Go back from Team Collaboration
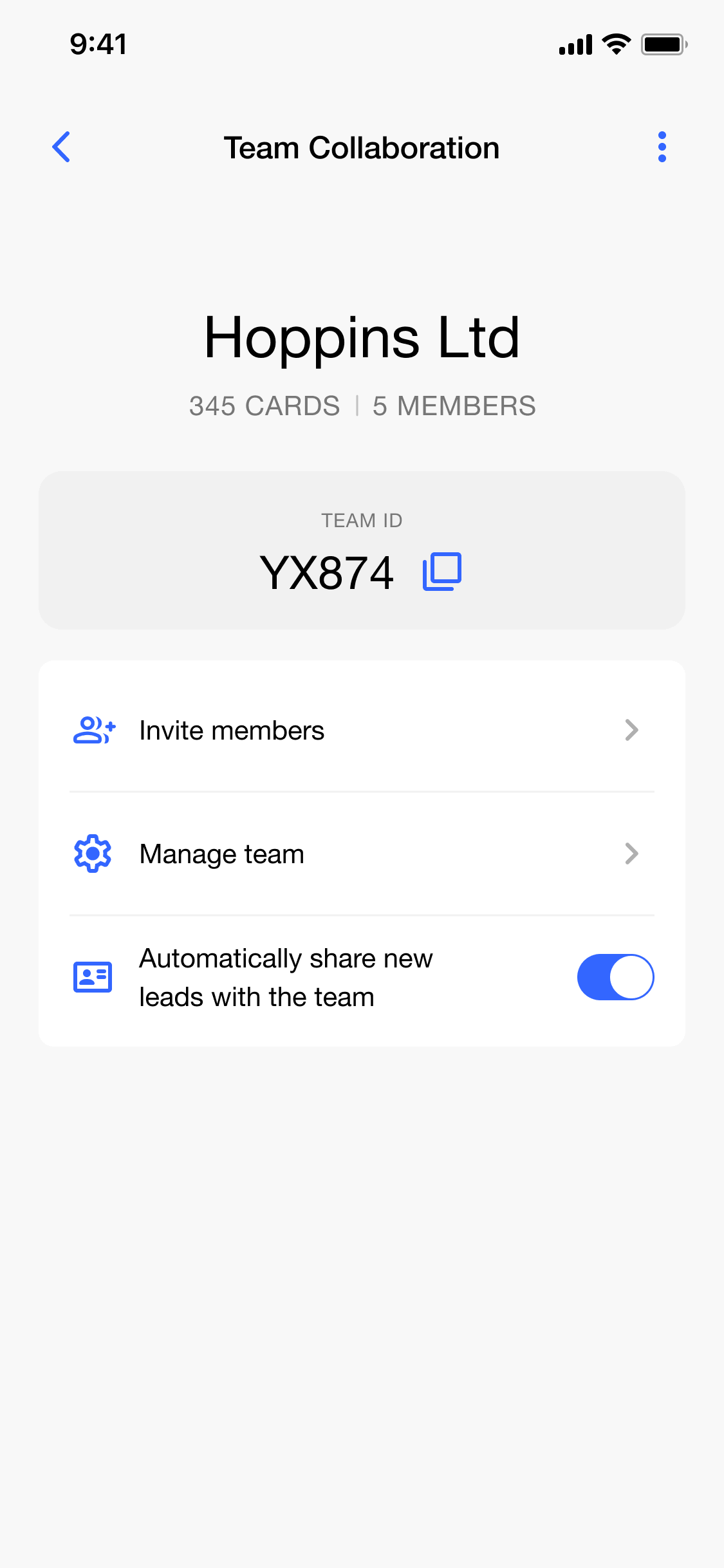Screen dimensions: 724x1568 click(61, 147)
